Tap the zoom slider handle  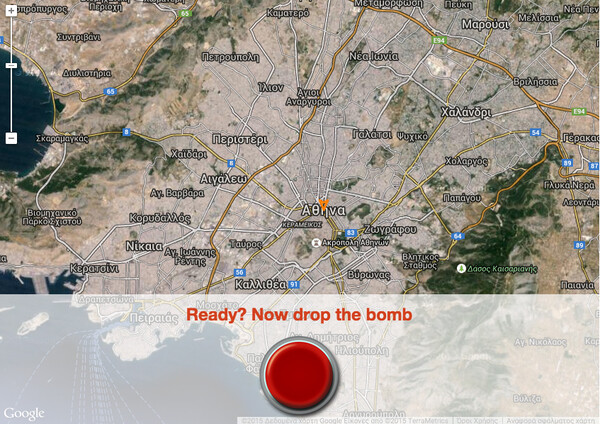pos(11,65)
